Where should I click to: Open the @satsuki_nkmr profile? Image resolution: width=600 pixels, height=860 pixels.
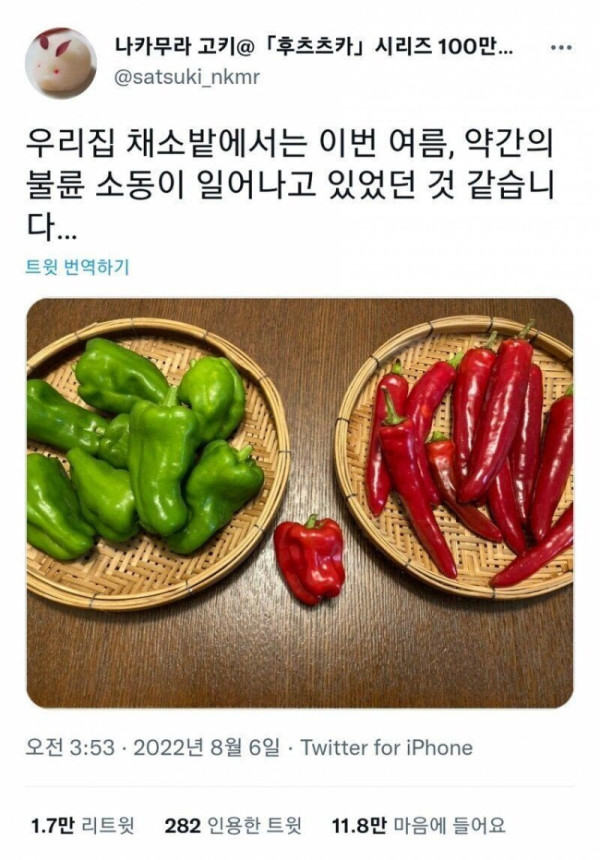click(186, 78)
